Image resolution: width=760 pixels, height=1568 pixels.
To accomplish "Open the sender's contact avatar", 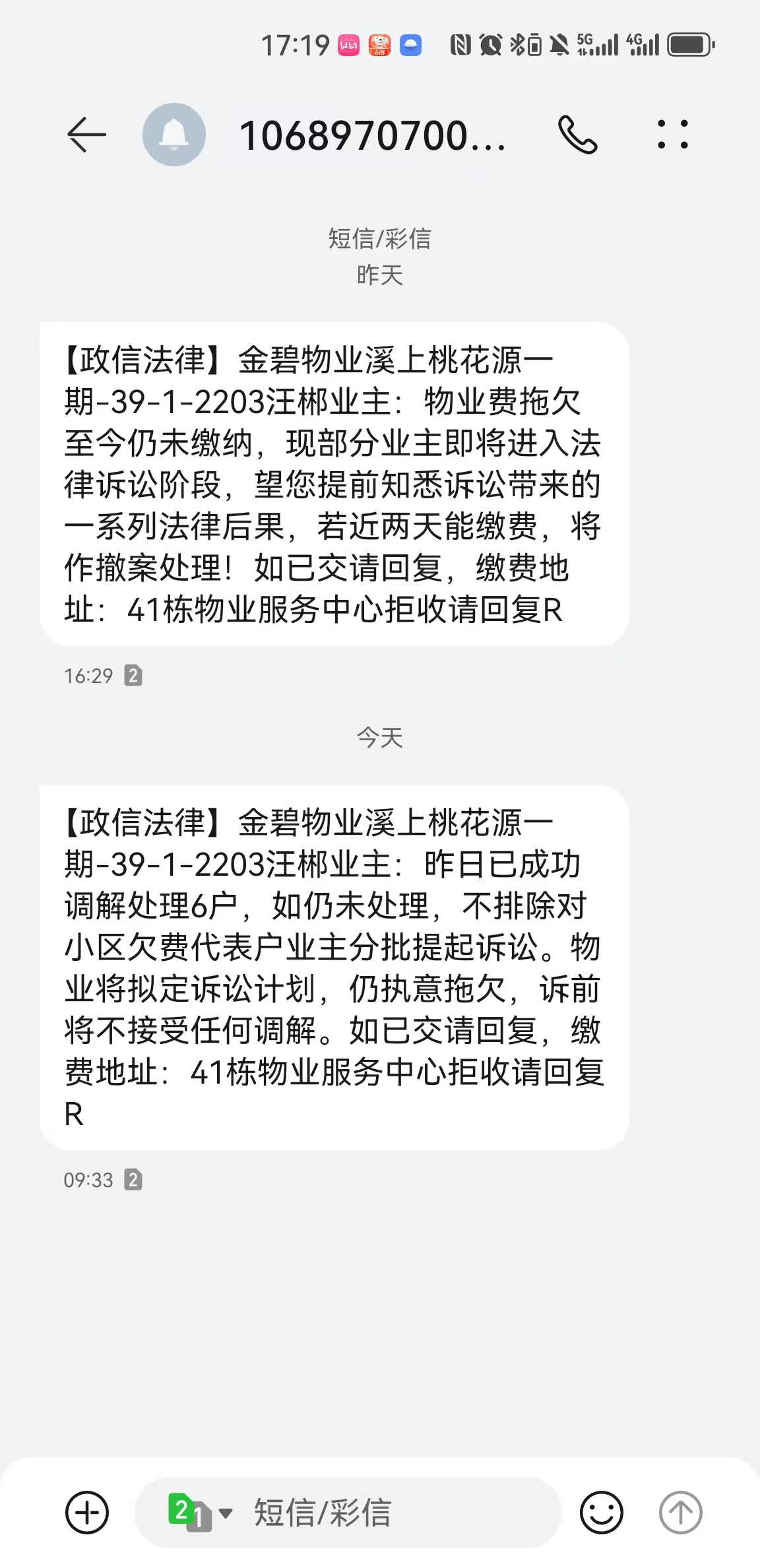I will tap(174, 135).
